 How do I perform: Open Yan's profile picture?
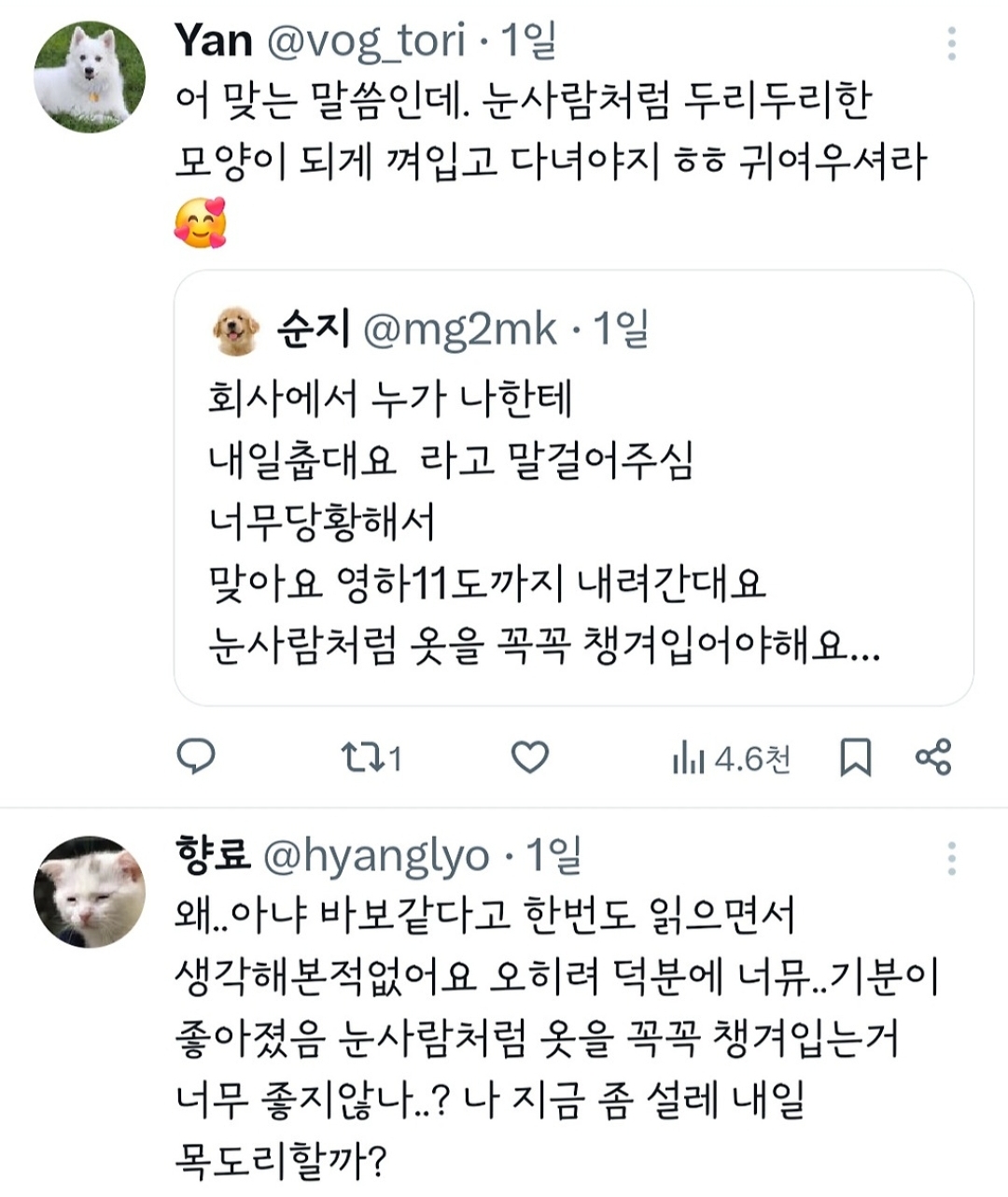click(x=90, y=77)
